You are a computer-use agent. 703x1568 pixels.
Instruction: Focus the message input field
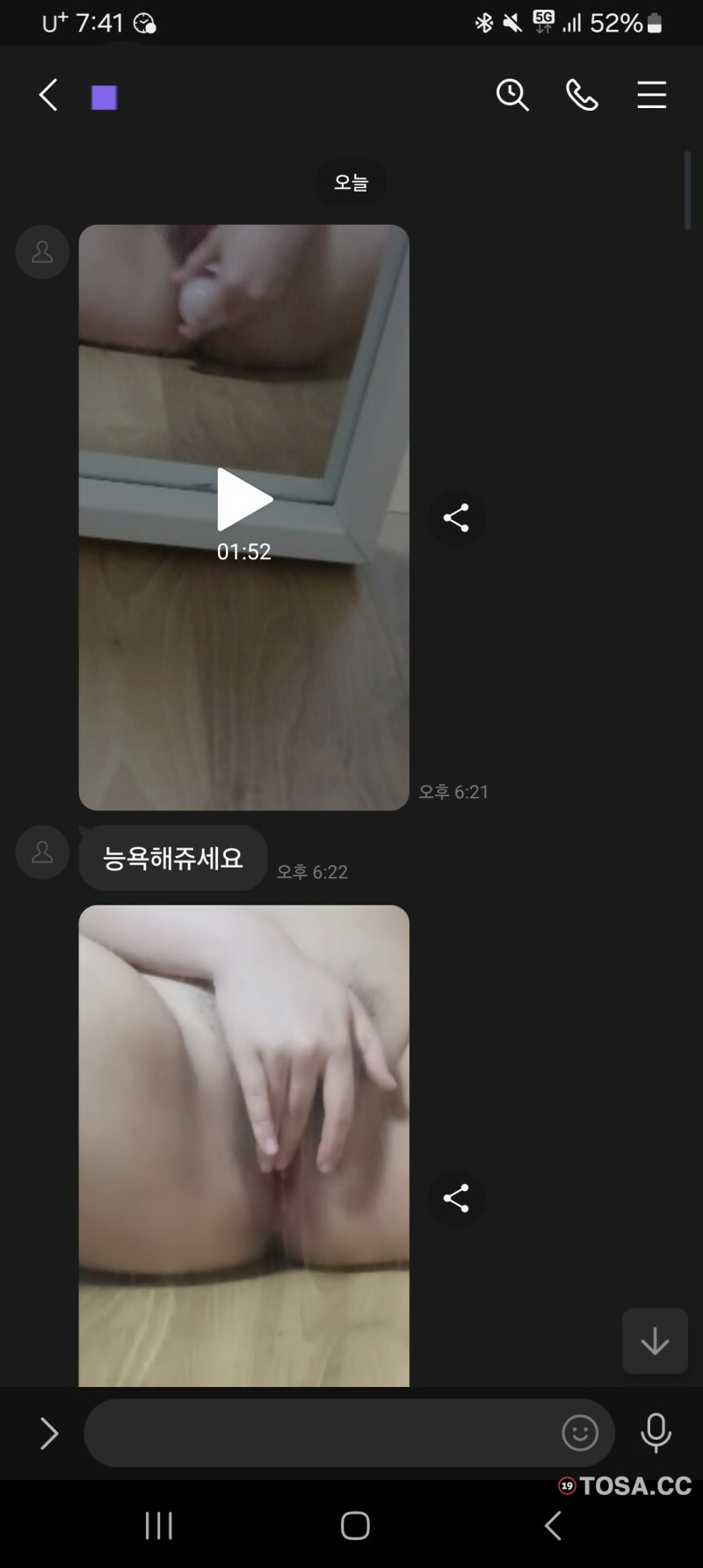click(321, 1434)
